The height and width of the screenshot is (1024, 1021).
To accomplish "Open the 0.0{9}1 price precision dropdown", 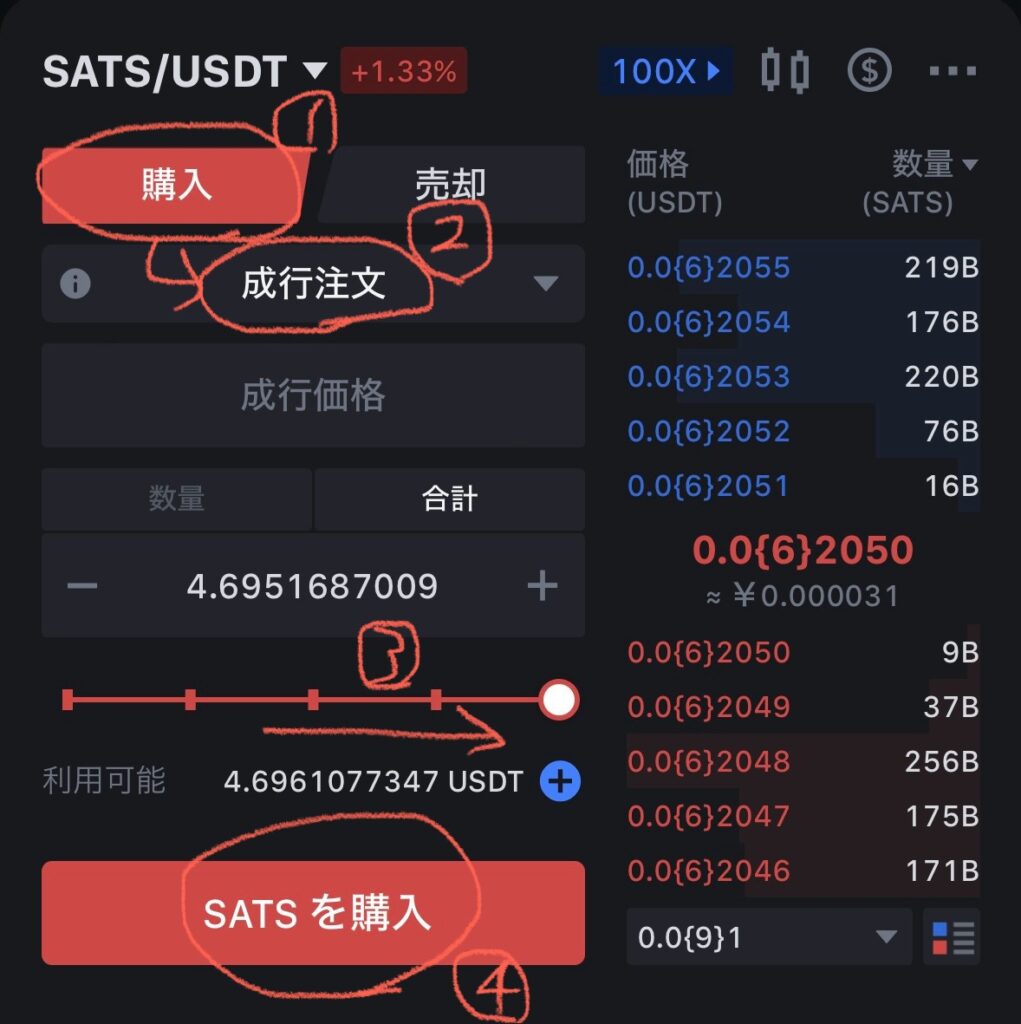I will tap(768, 937).
